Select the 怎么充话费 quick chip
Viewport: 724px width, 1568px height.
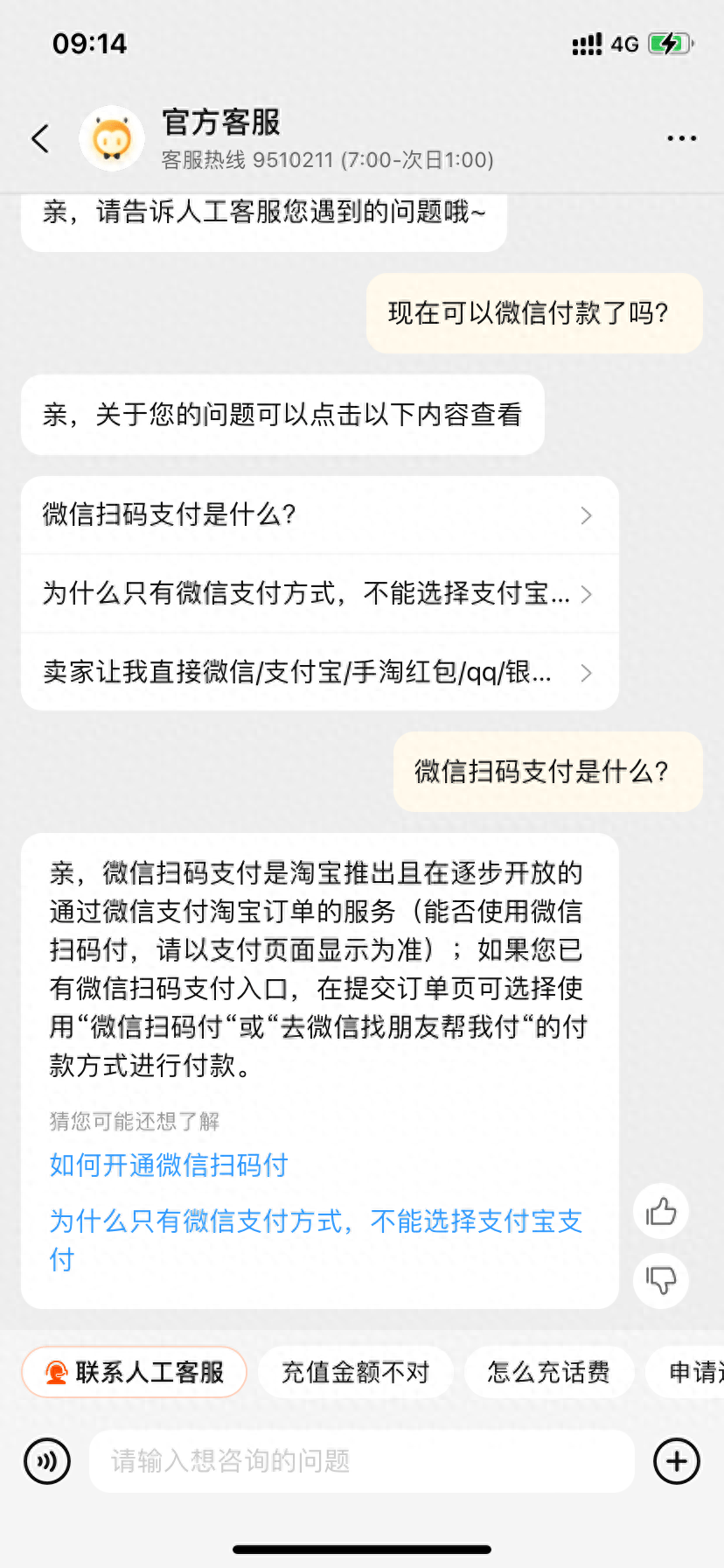click(548, 1372)
